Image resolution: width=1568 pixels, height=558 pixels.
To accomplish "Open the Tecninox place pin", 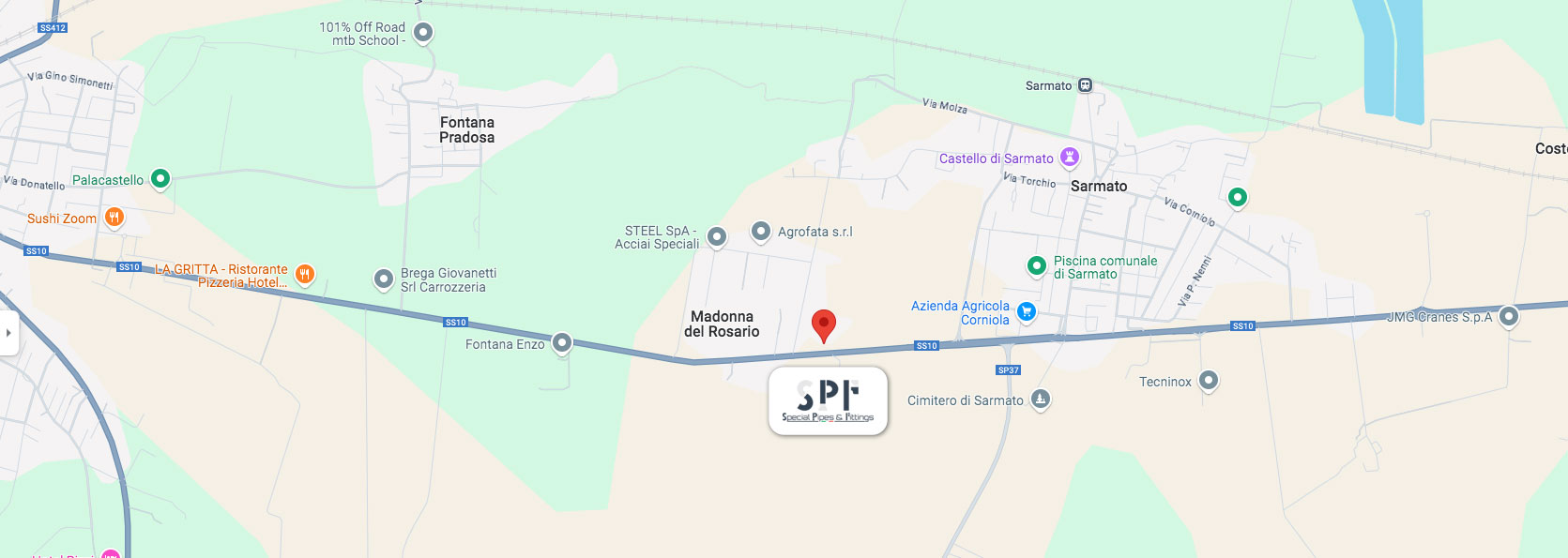I will (x=1209, y=380).
